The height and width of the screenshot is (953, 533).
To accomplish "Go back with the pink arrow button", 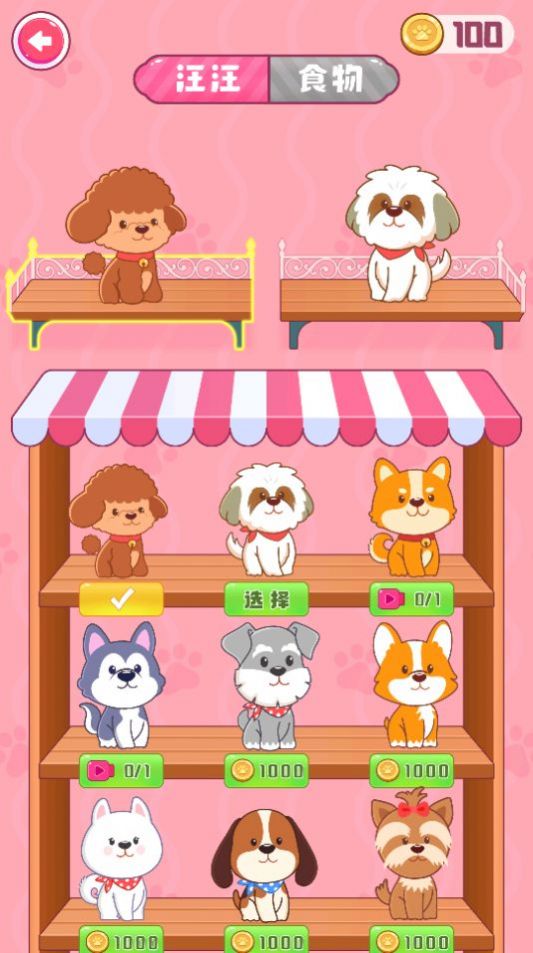I will pyautogui.click(x=41, y=41).
